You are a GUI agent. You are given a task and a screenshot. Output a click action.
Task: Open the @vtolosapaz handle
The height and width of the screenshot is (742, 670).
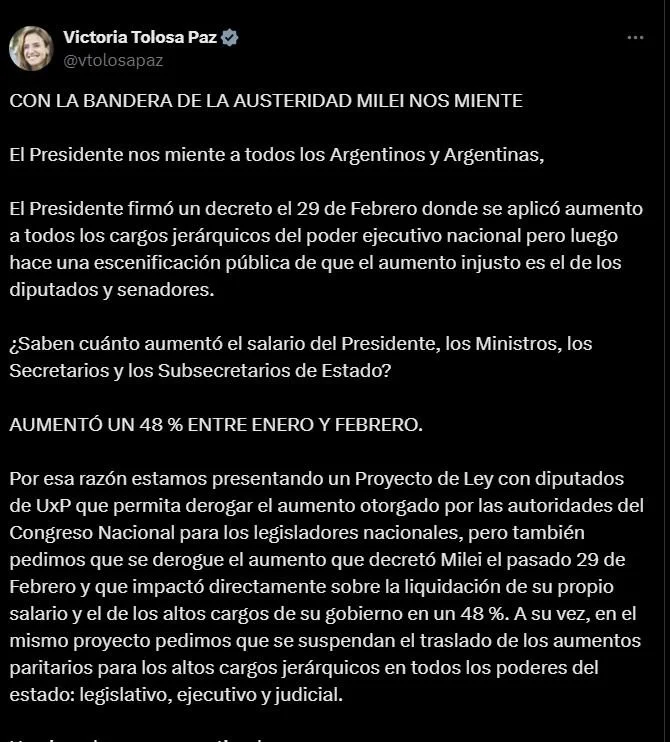pyautogui.click(x=113, y=60)
